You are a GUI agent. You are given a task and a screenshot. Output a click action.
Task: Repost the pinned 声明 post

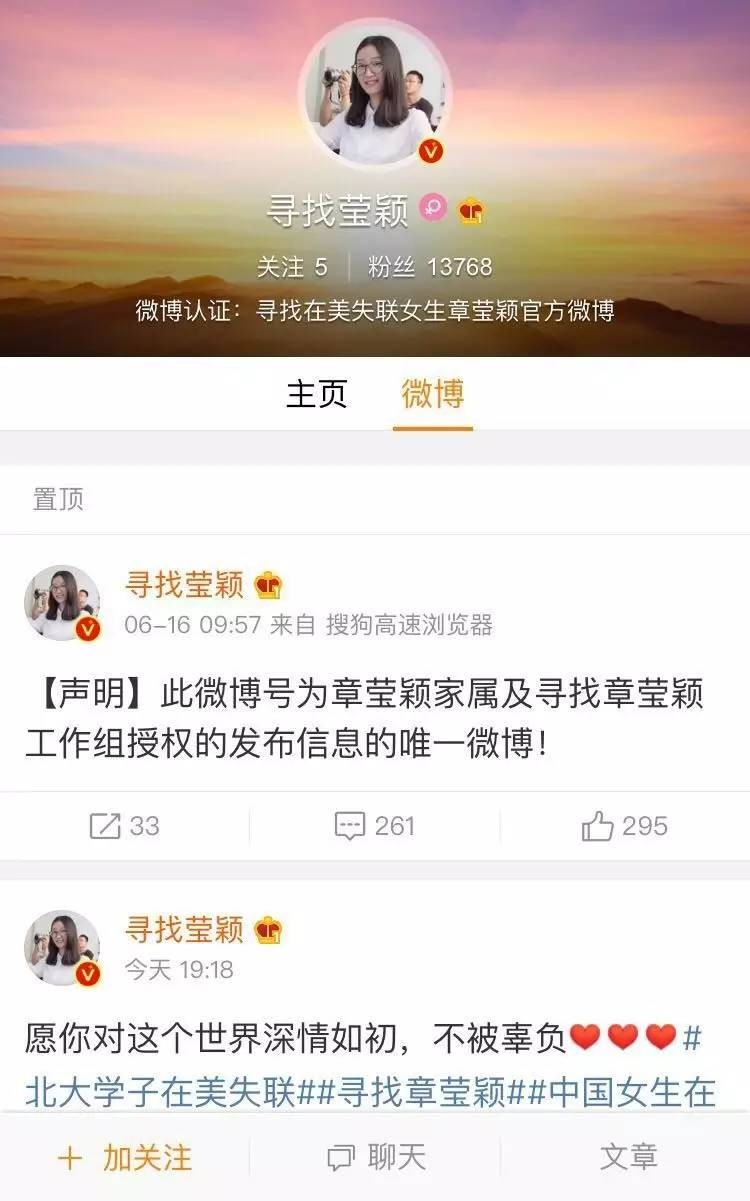(124, 826)
